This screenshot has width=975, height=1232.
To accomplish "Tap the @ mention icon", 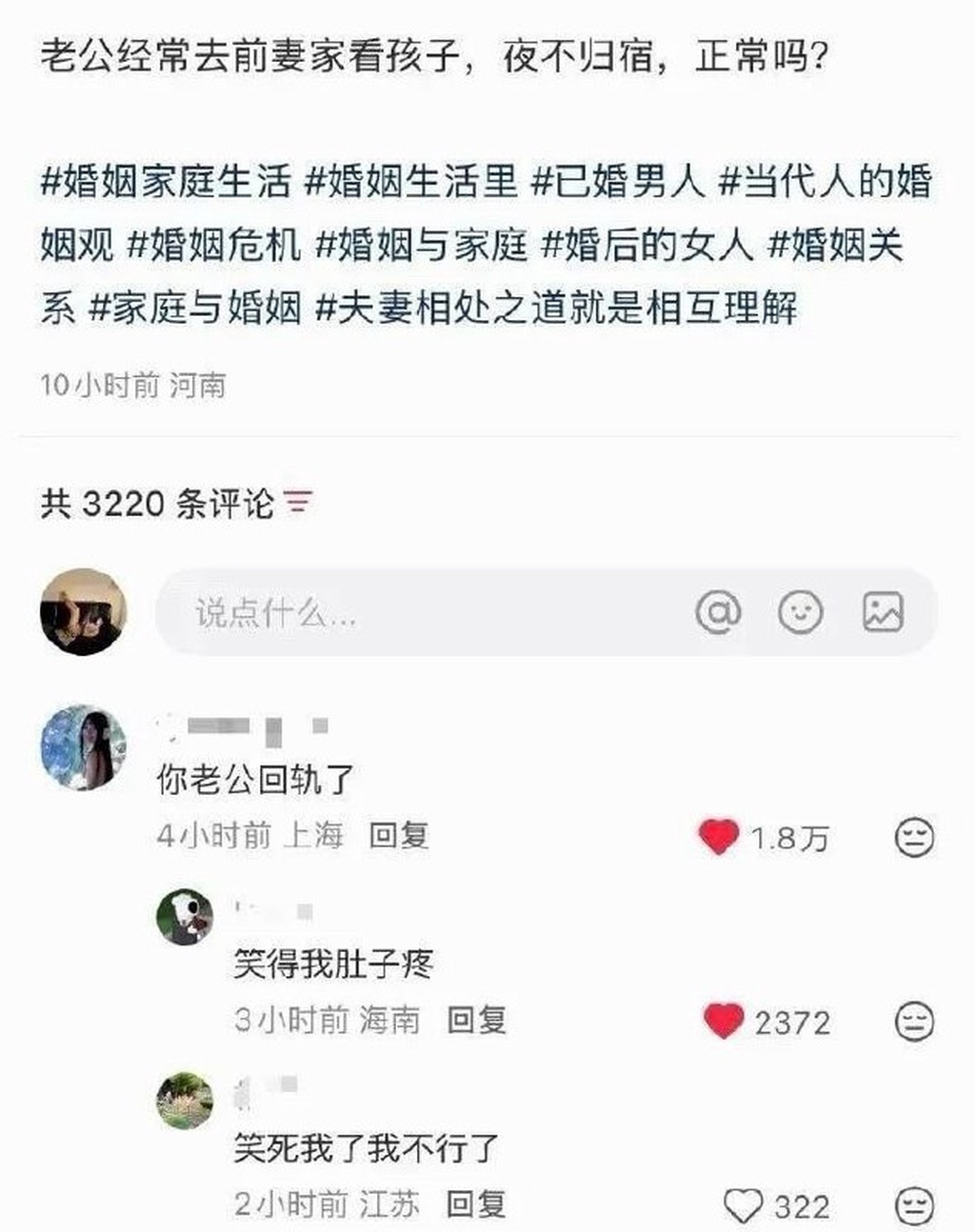I will pyautogui.click(x=718, y=611).
